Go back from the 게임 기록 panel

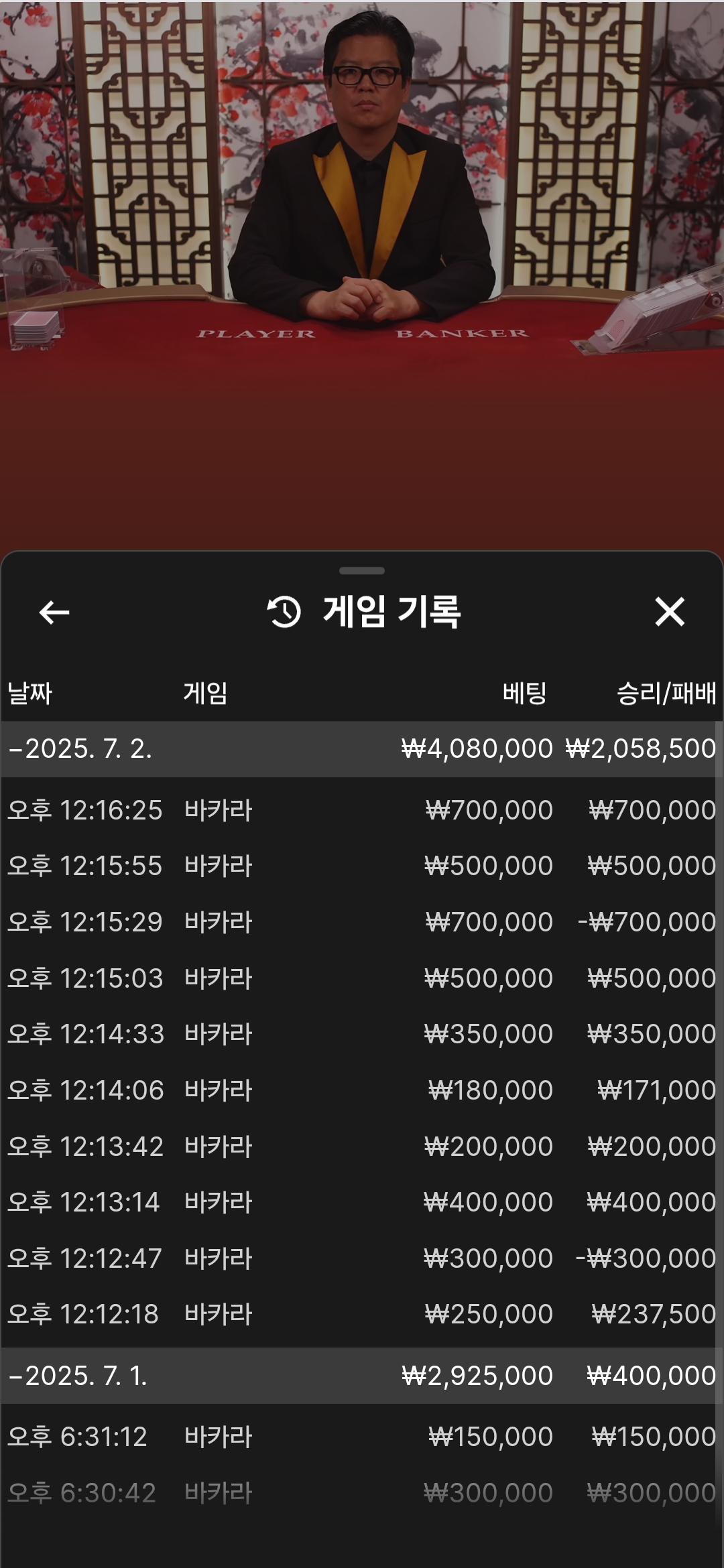coord(54,612)
